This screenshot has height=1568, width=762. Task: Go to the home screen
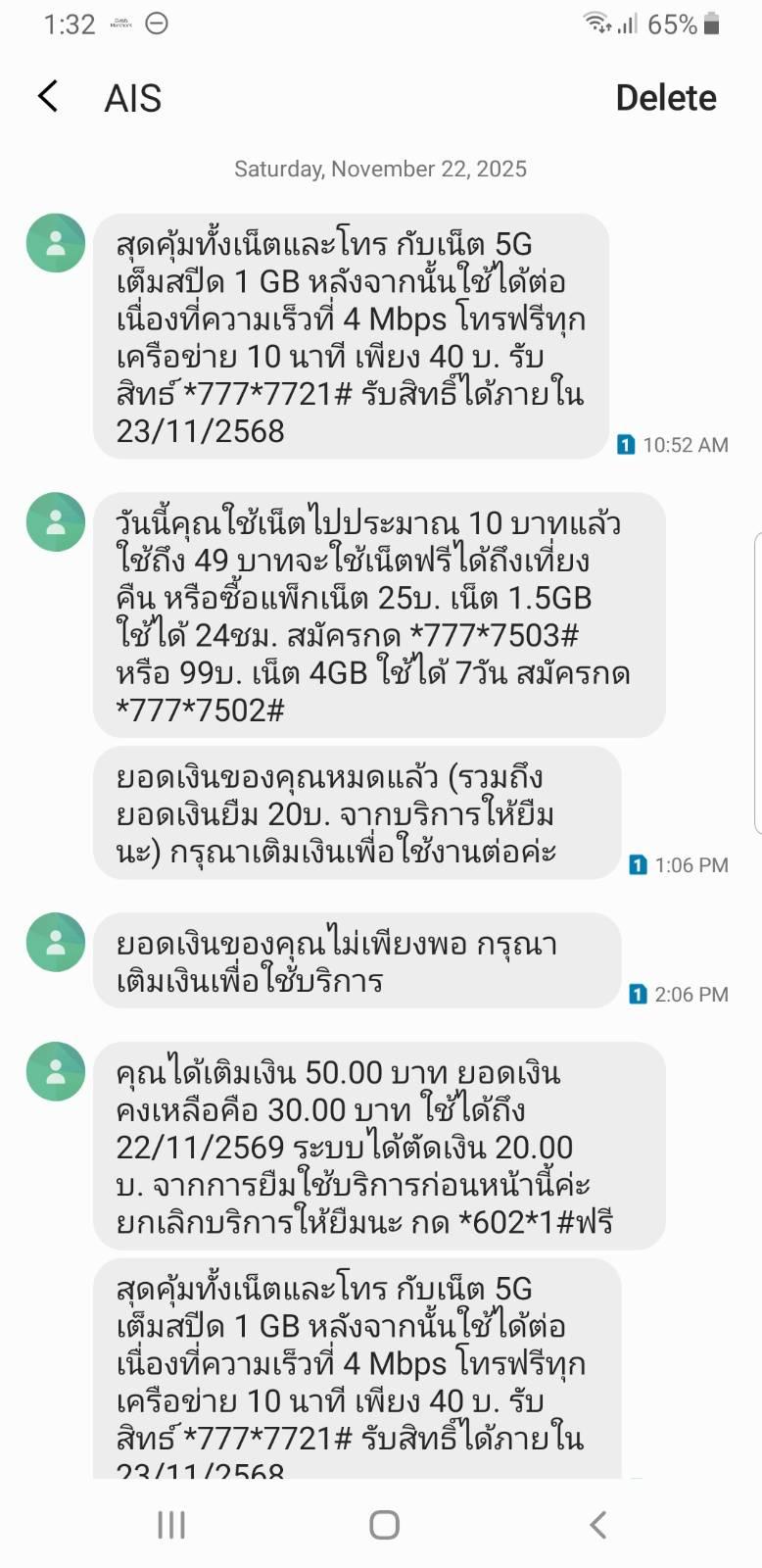(x=384, y=1524)
